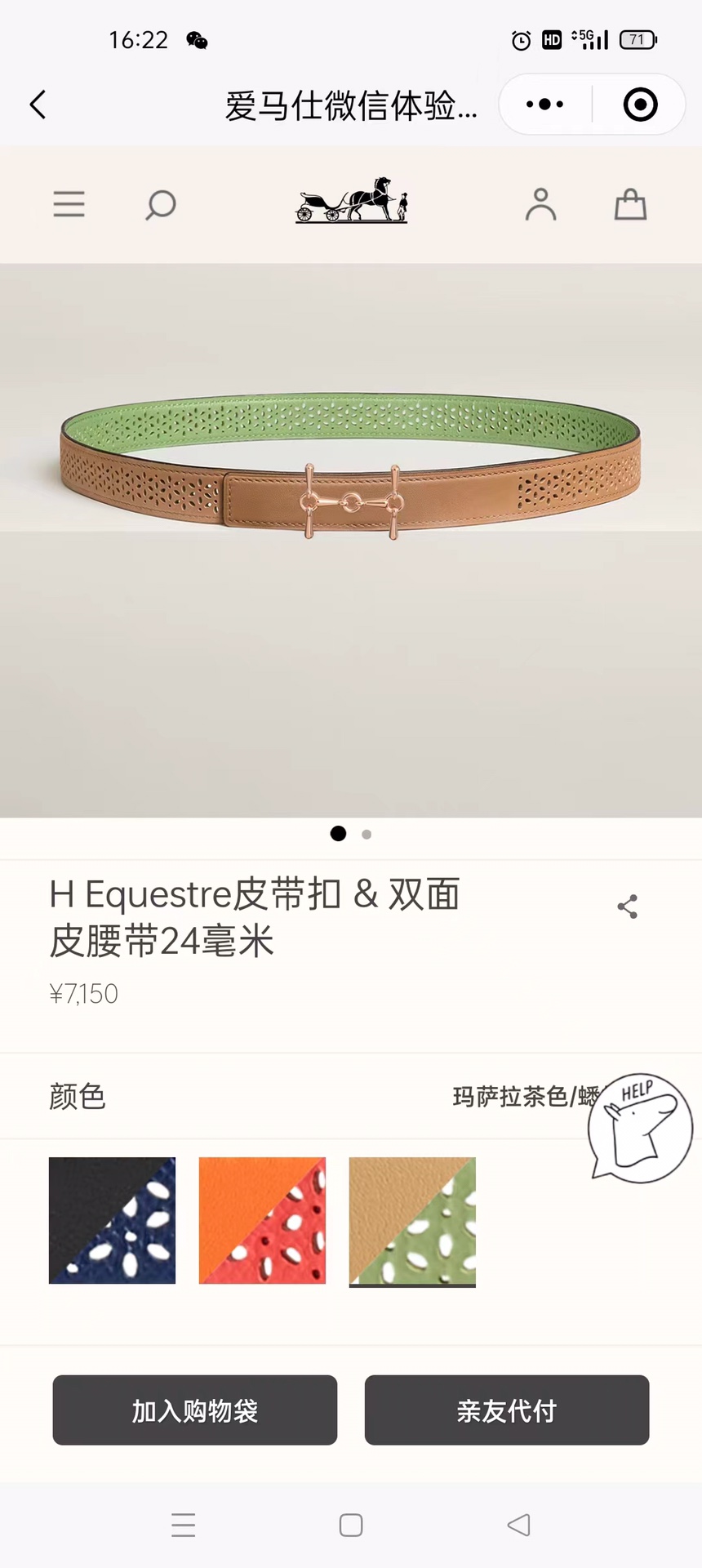This screenshot has width=702, height=1568.
Task: Close the mini program with the circle button
Action: 640,105
